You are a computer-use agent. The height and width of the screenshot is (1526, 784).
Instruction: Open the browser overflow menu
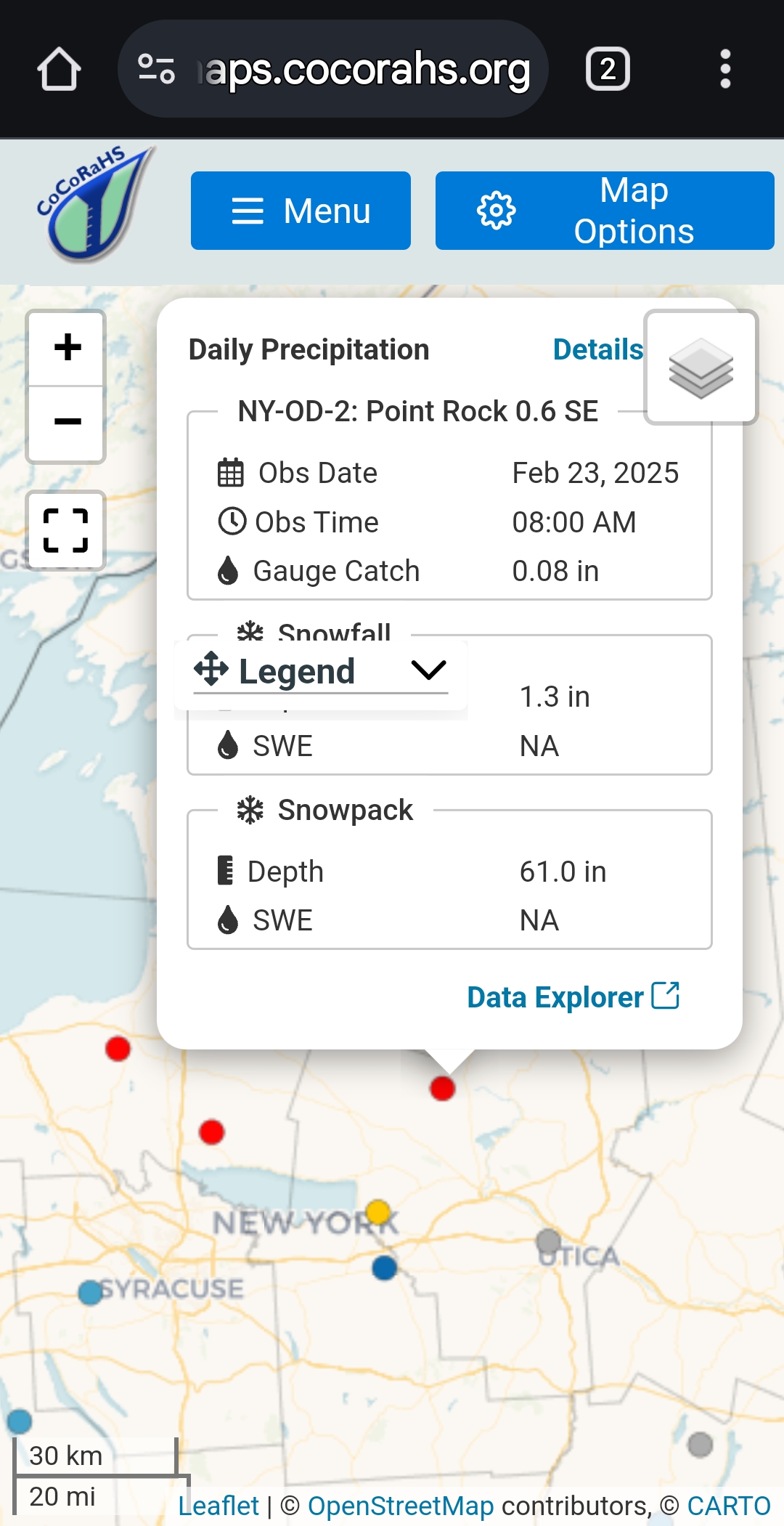click(724, 69)
